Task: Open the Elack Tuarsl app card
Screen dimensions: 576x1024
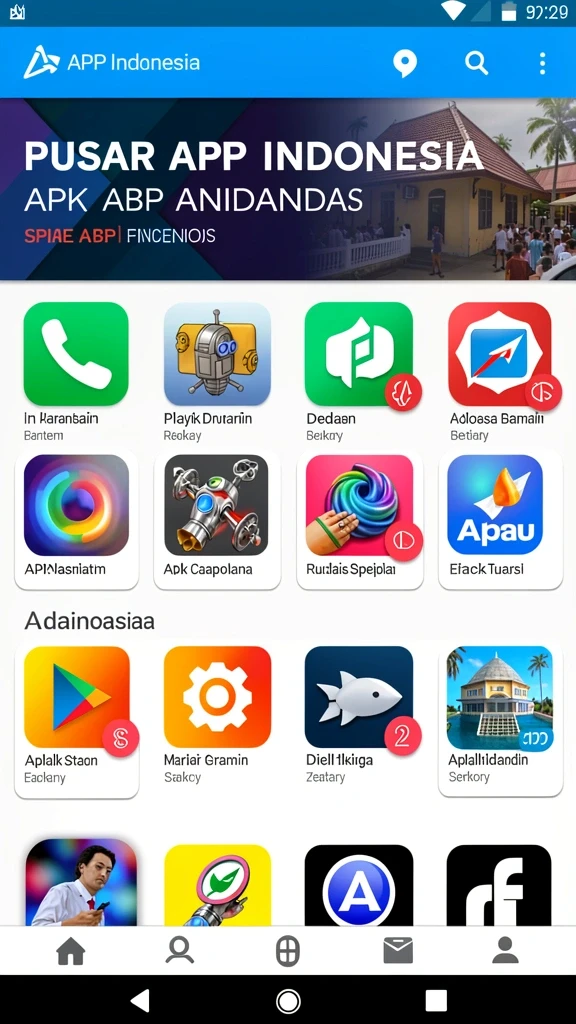Action: 500,519
